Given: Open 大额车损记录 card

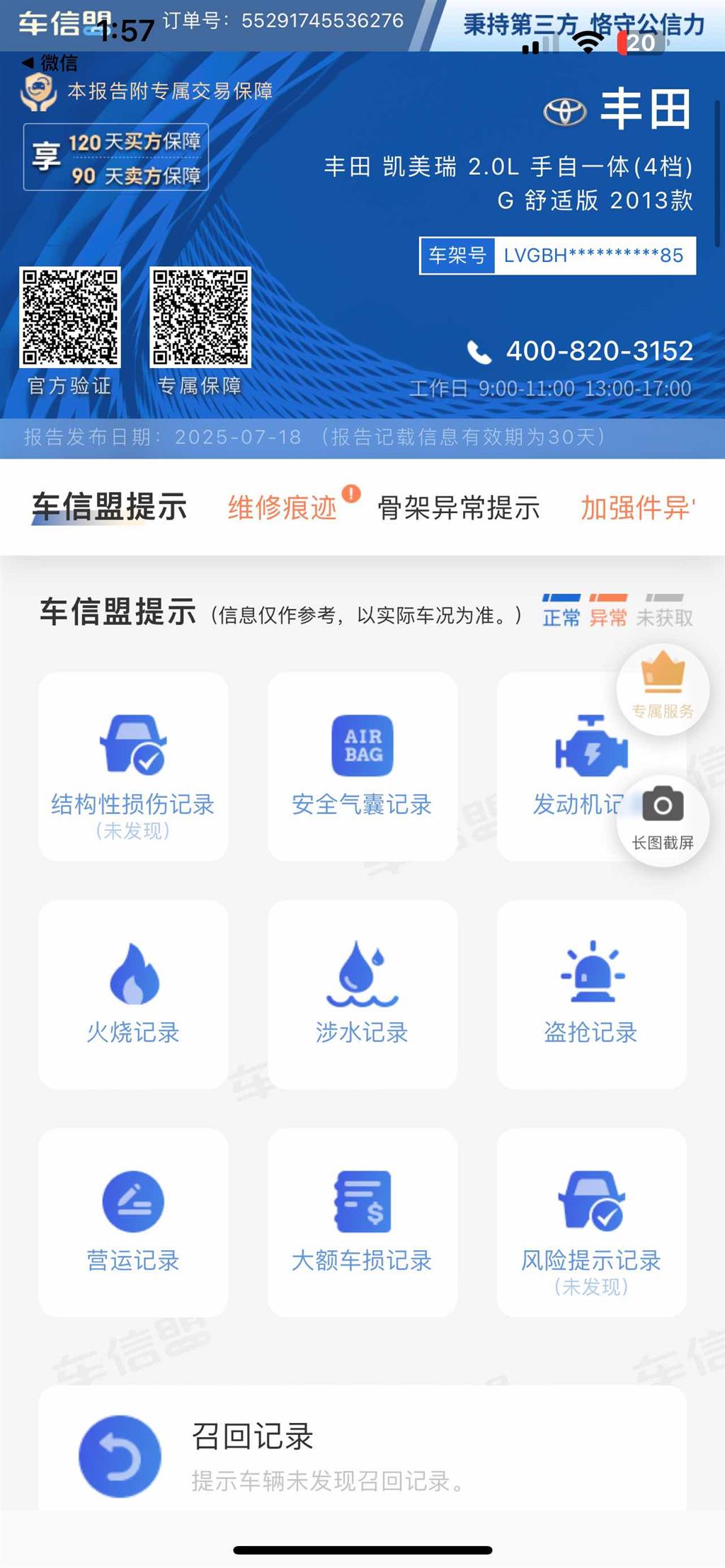Looking at the screenshot, I should [x=362, y=1223].
